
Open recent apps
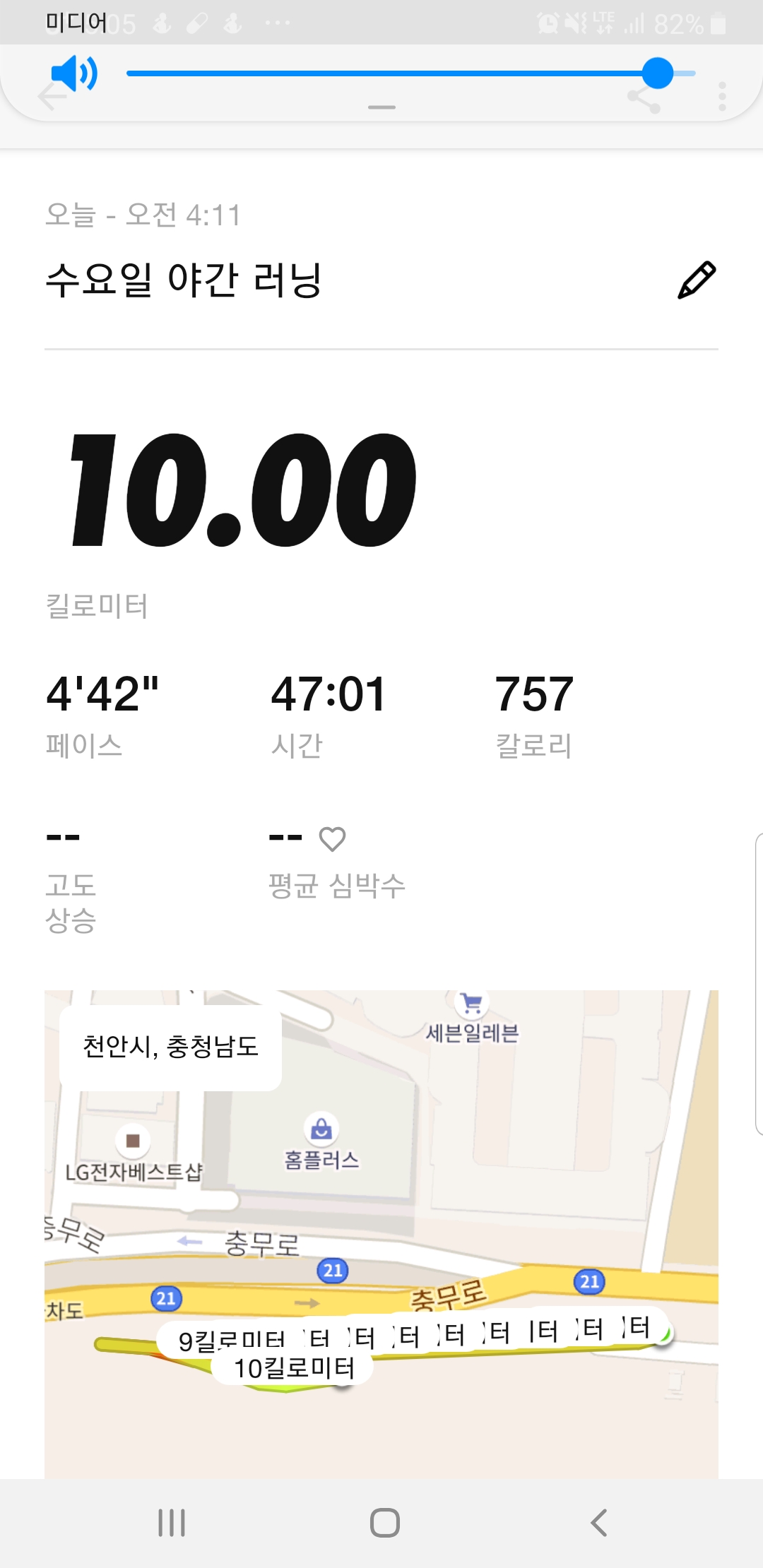(172, 1522)
